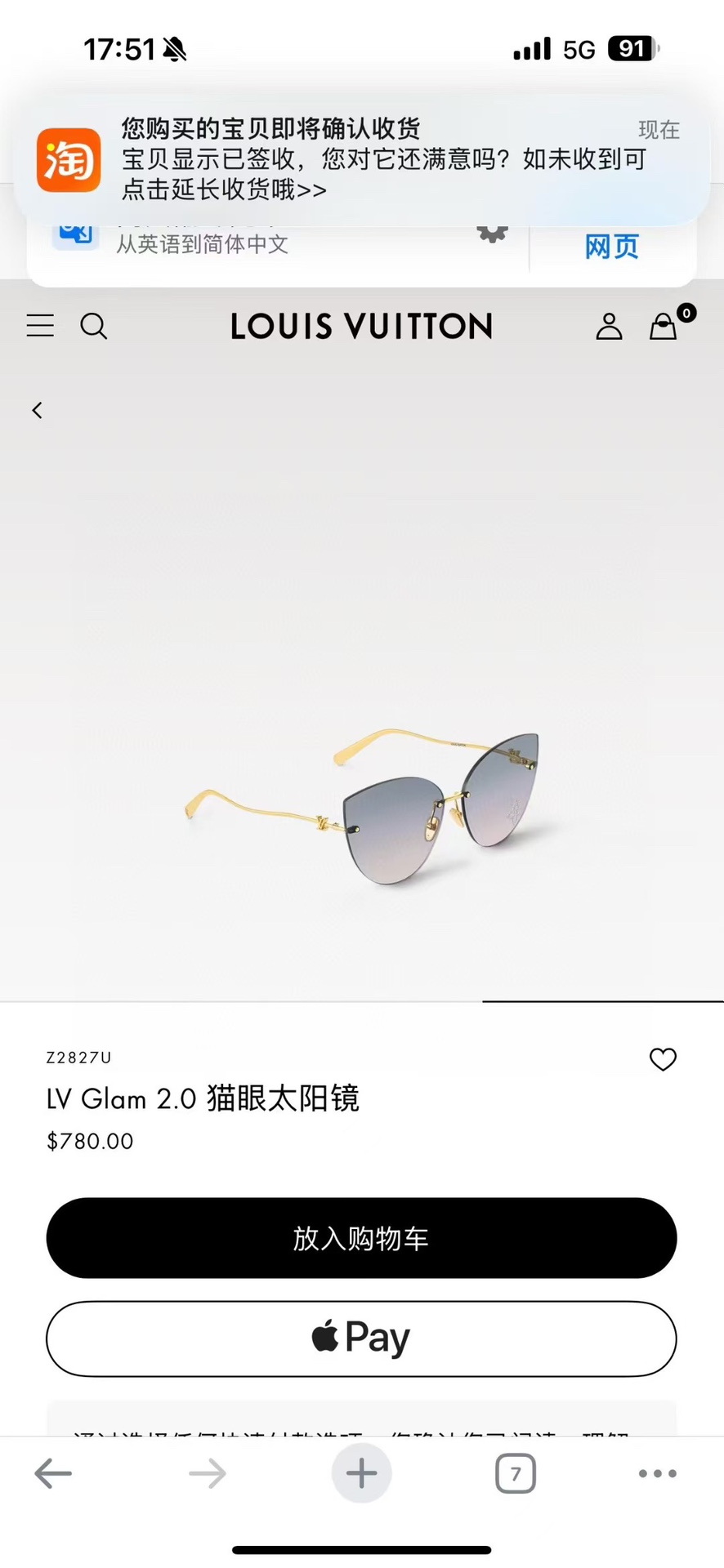Screen dimensions: 724x1568
Task: Select 网页 in the translate bar
Action: (611, 246)
